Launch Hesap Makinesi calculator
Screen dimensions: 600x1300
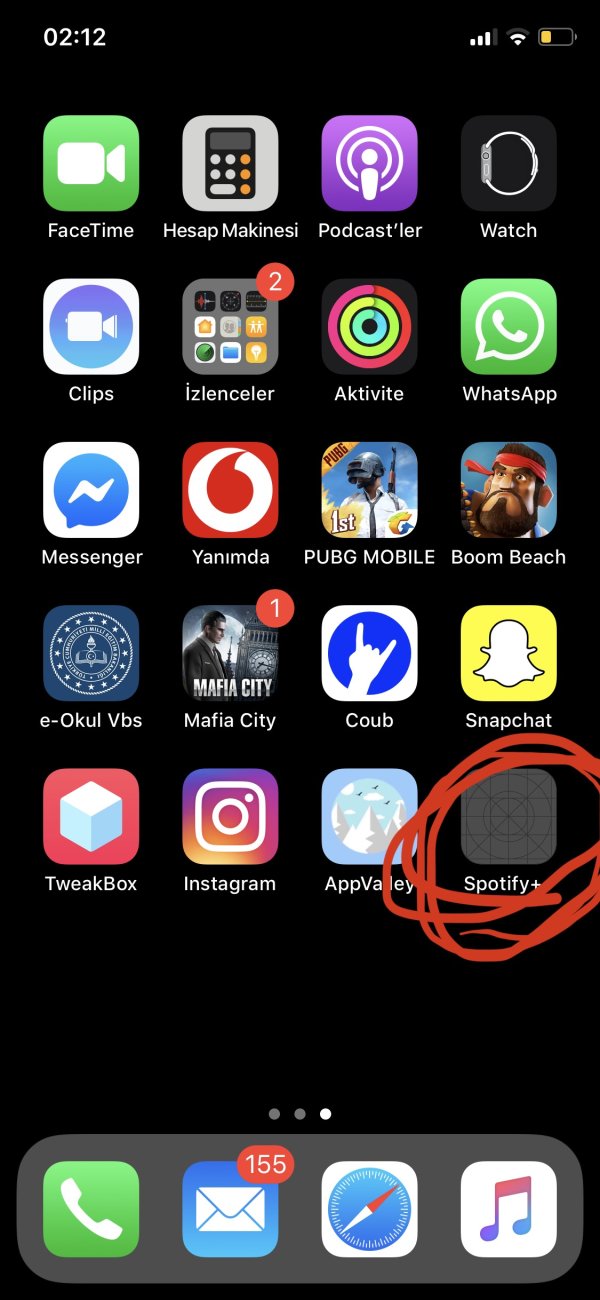coord(230,163)
